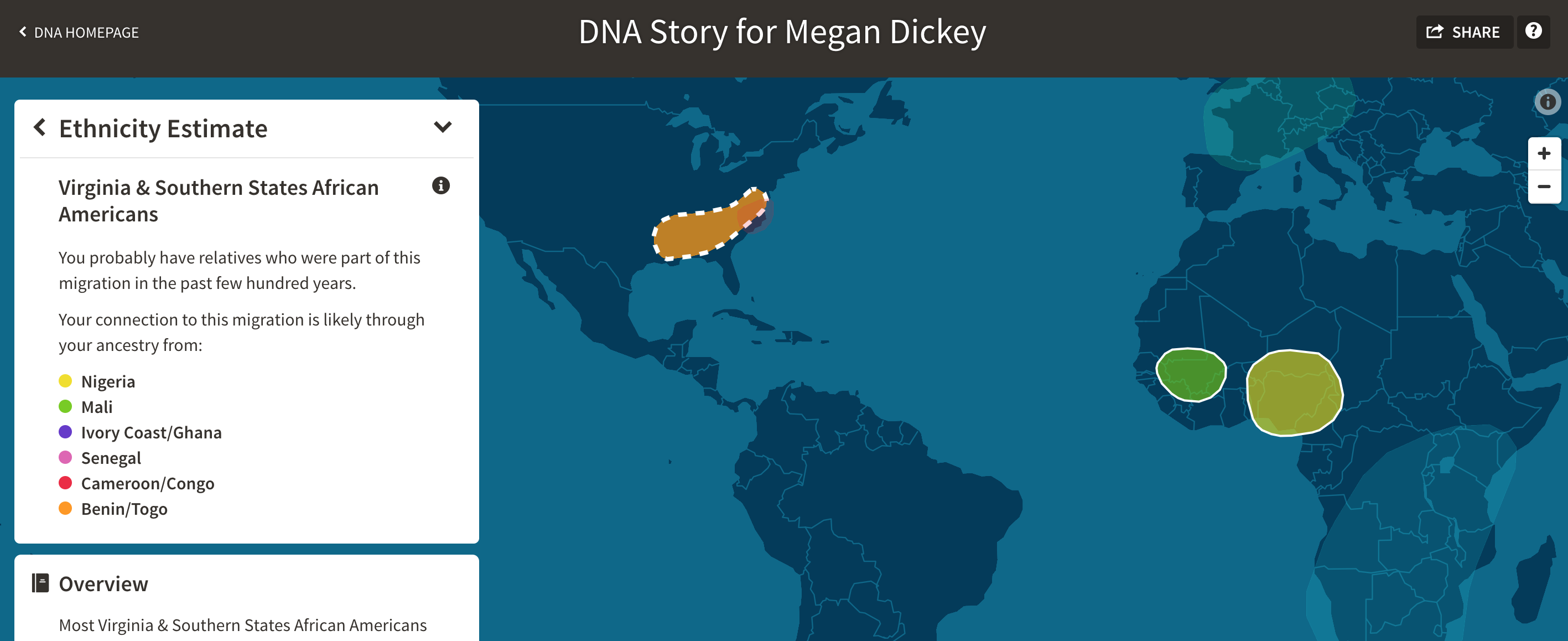Select Cameroon/Congo ancestry
Image resolution: width=1568 pixels, height=641 pixels.
click(147, 484)
